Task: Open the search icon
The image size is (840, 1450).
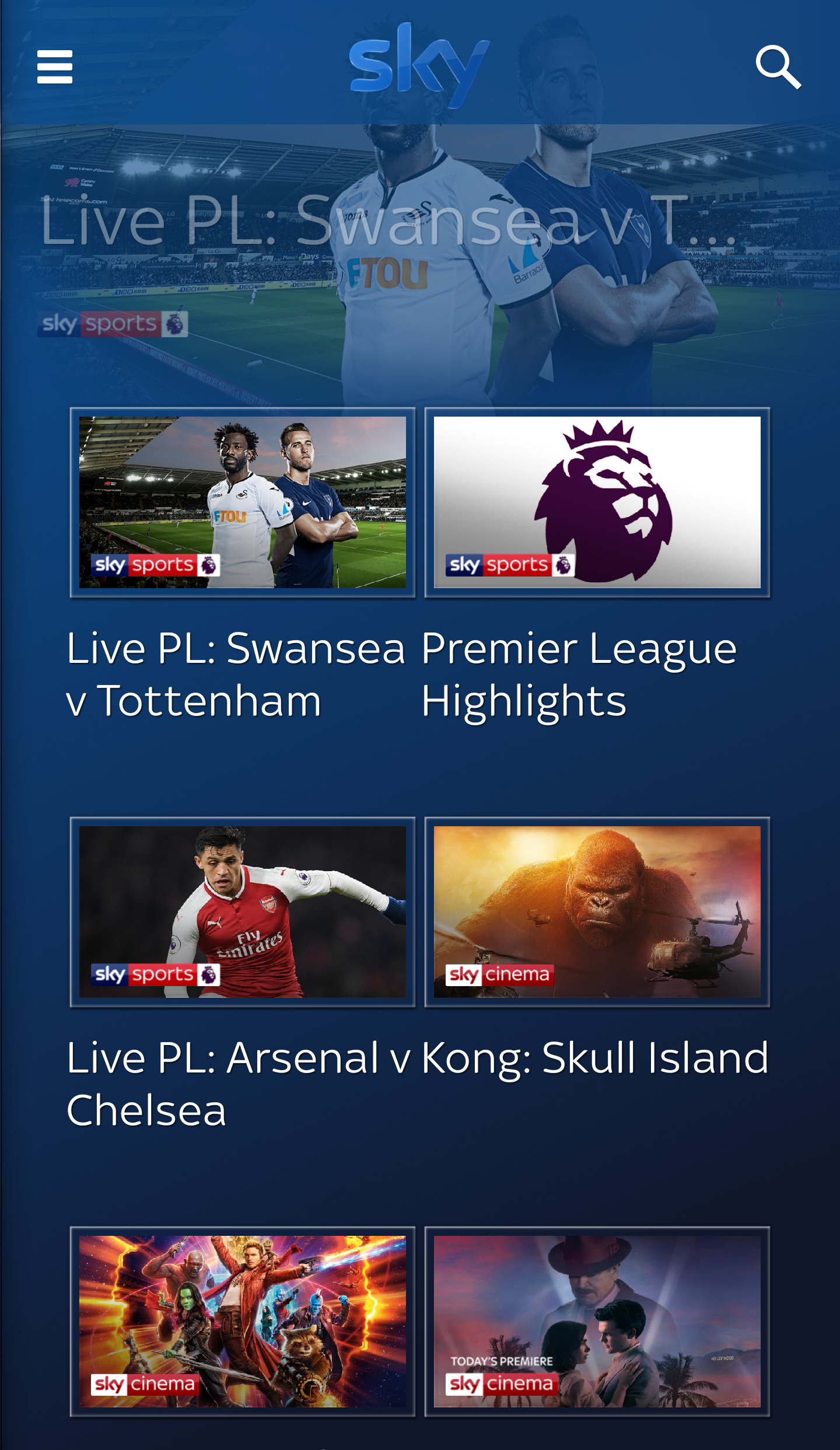Action: [x=778, y=67]
